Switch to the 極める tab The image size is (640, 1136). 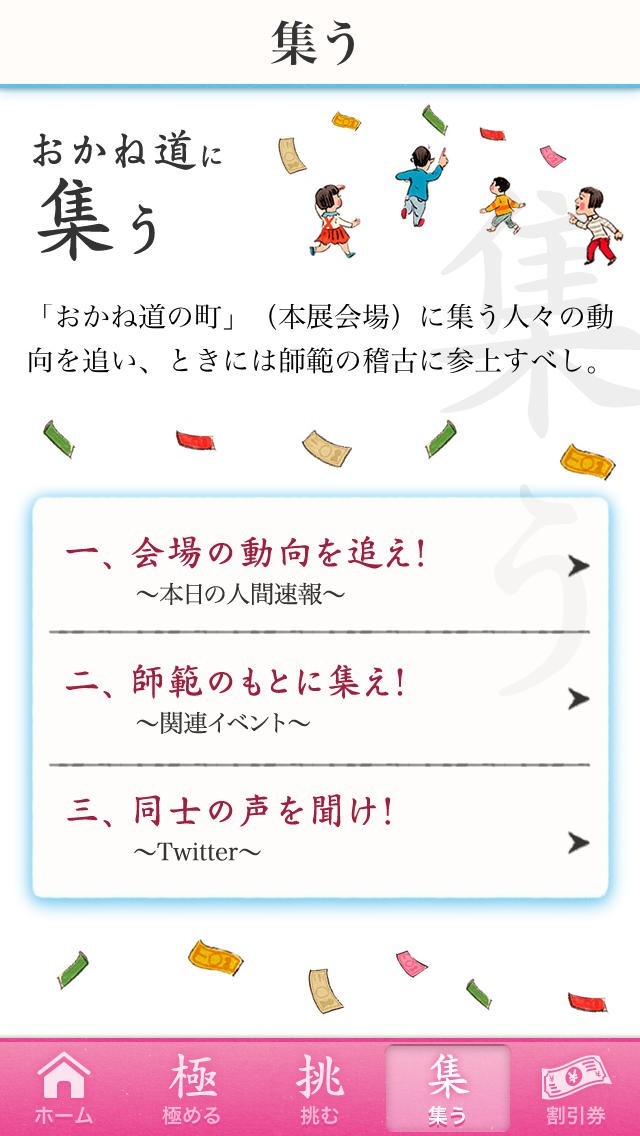(x=192, y=1089)
